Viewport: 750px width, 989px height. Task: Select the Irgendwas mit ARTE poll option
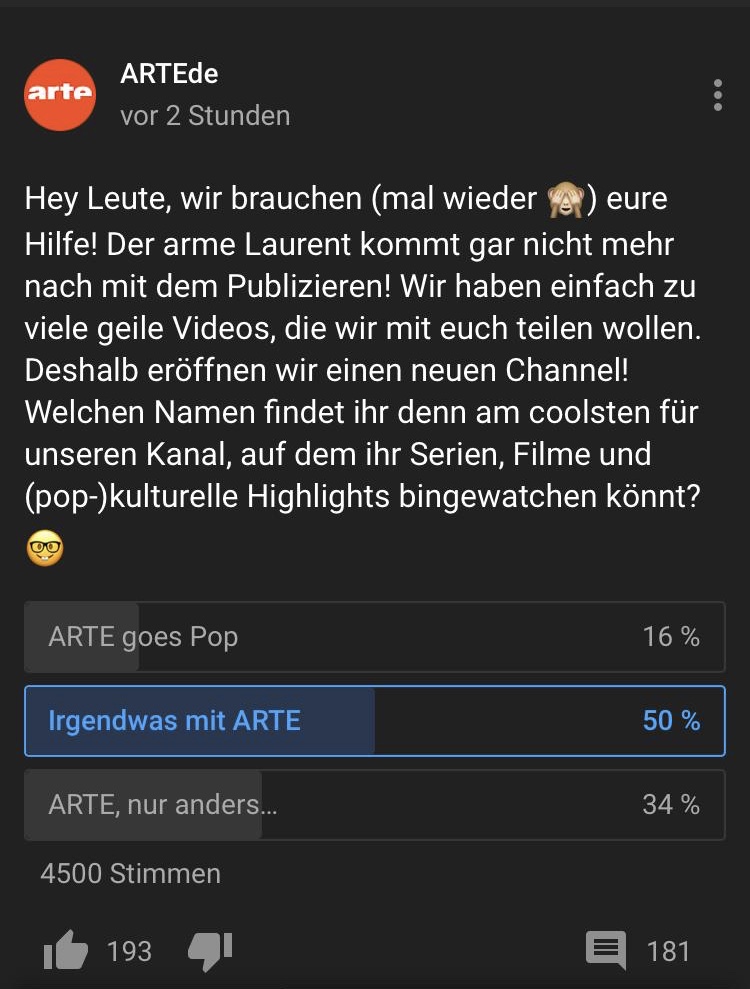click(x=375, y=720)
